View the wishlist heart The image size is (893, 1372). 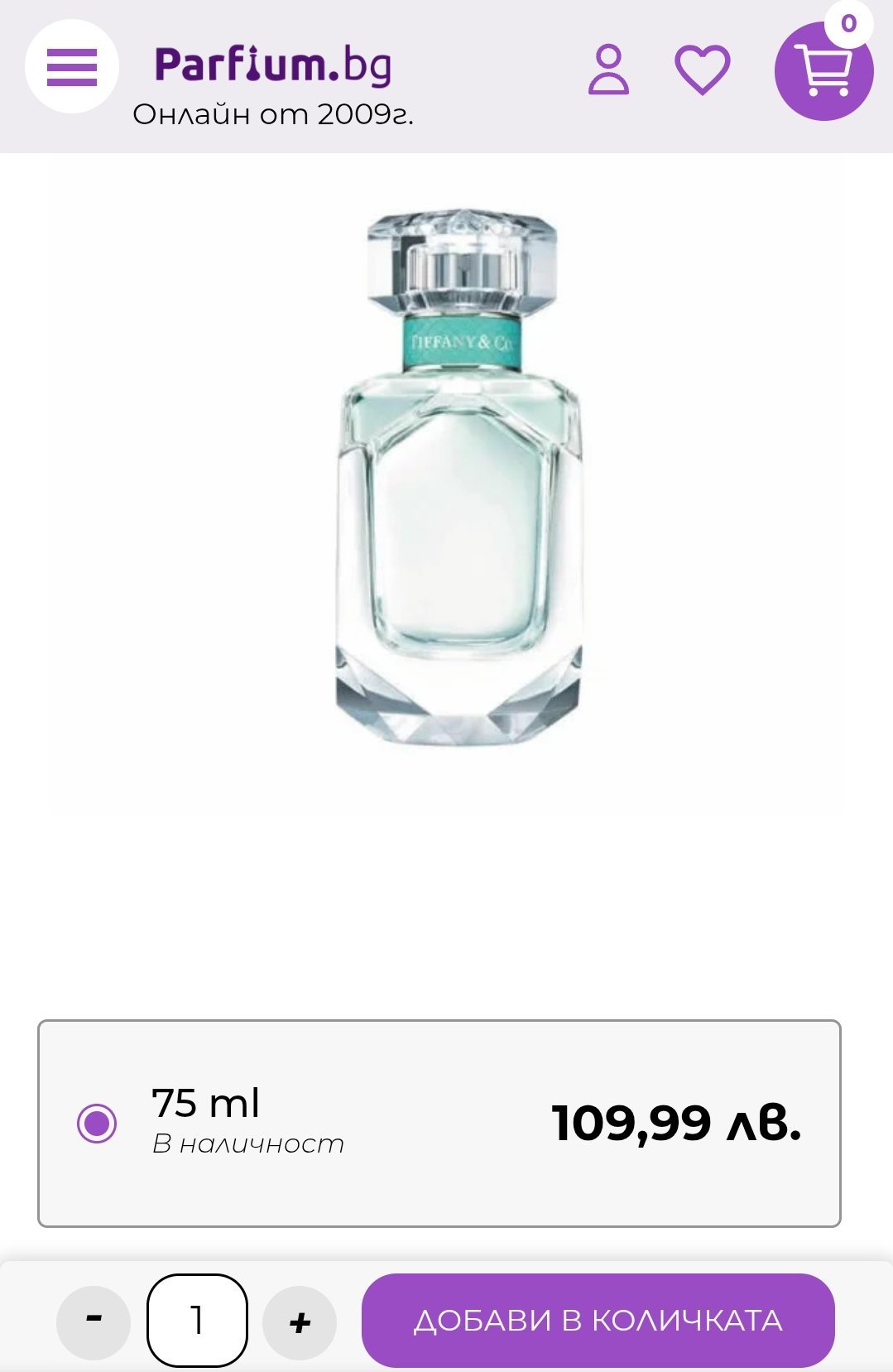pyautogui.click(x=703, y=70)
